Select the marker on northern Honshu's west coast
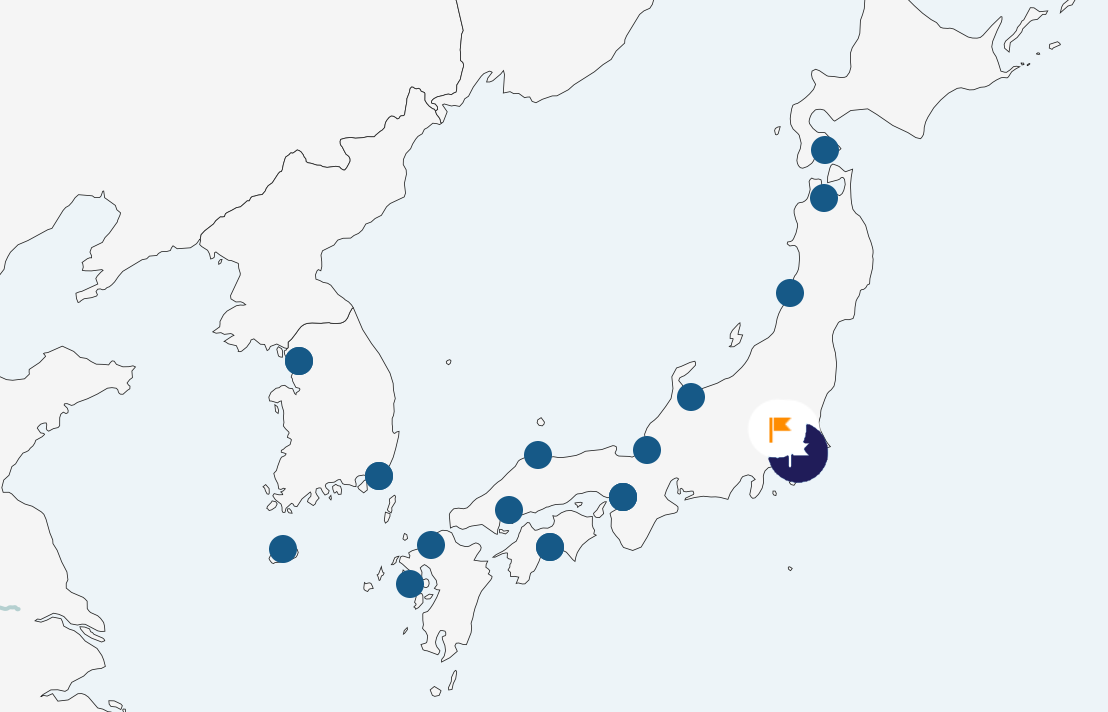This screenshot has width=1108, height=712. click(x=790, y=293)
